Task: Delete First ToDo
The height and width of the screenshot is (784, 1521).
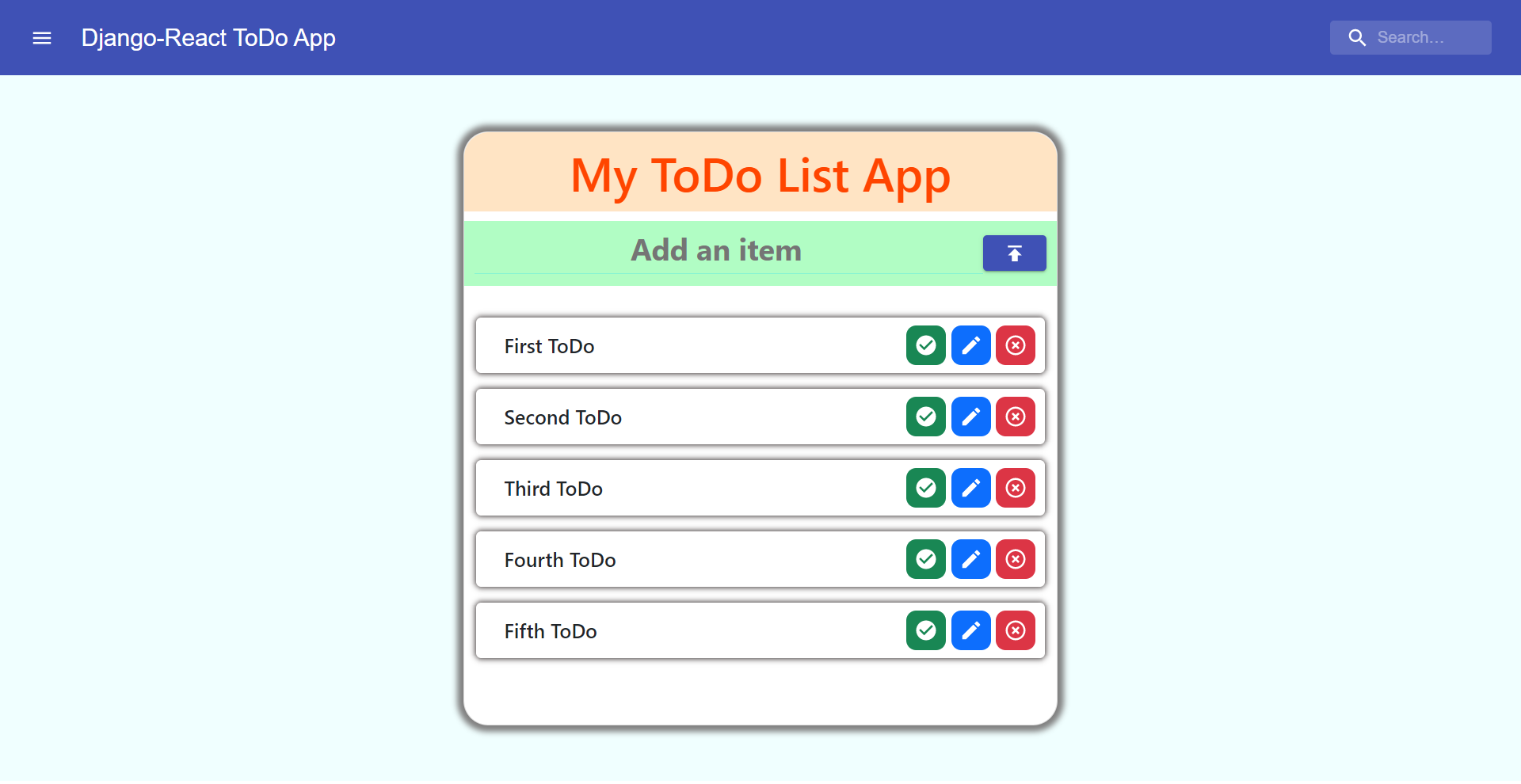Action: click(x=1016, y=345)
